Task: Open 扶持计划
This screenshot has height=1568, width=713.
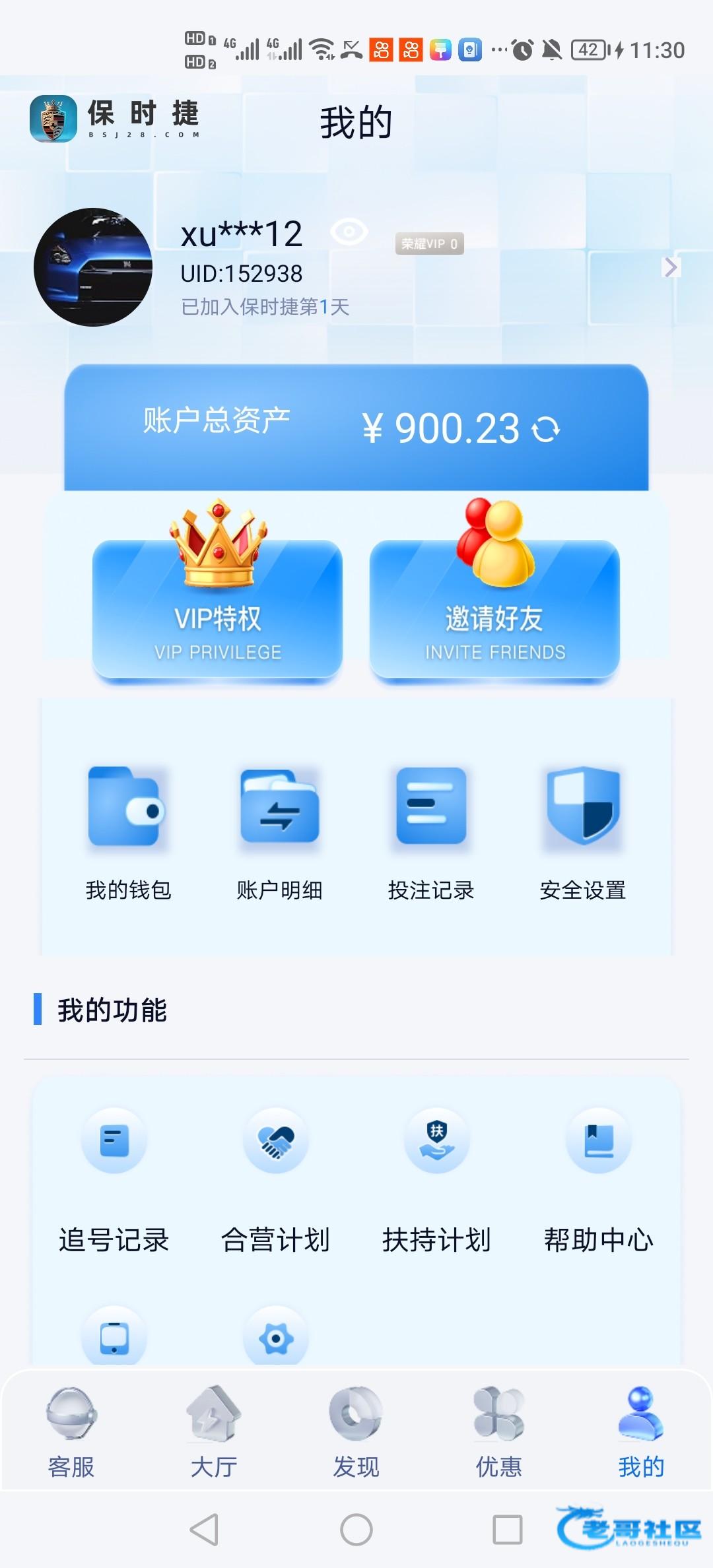Action: coord(437,1181)
